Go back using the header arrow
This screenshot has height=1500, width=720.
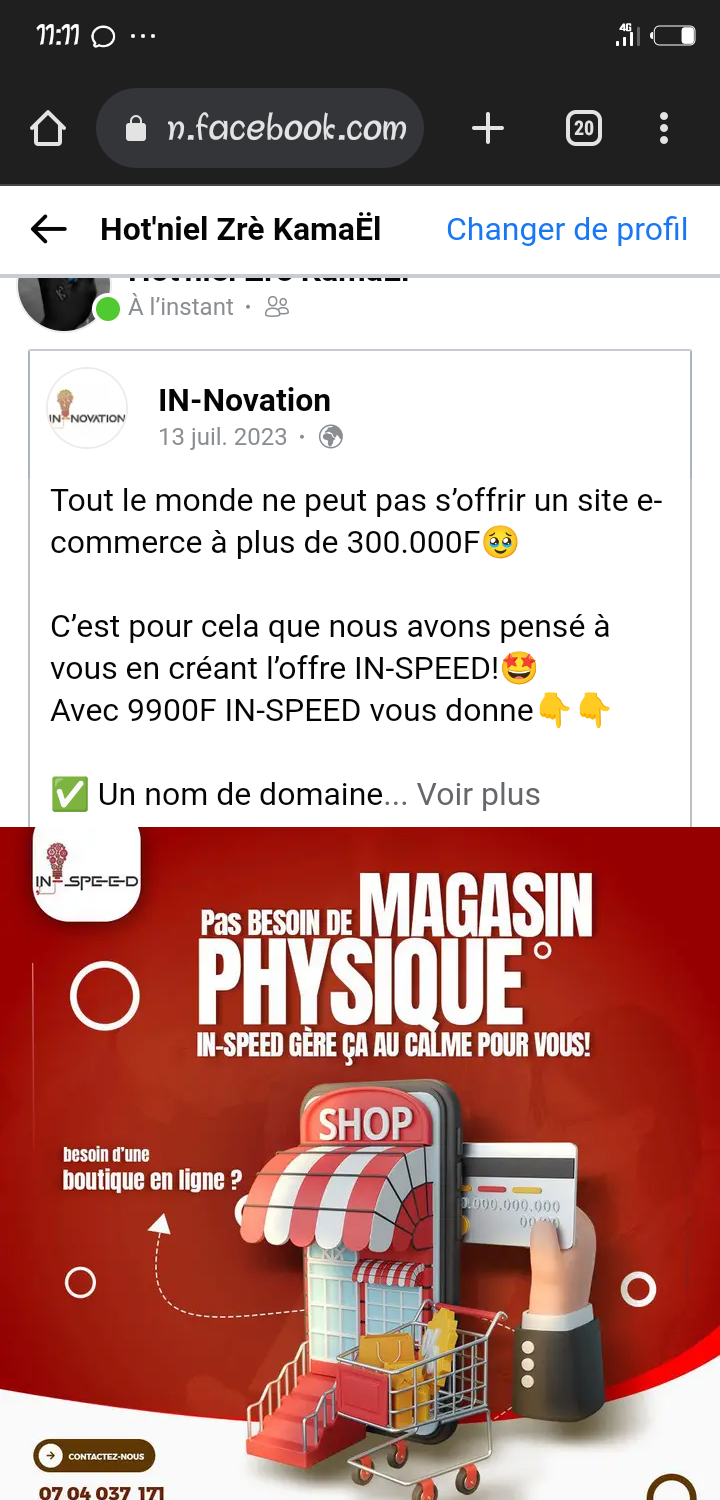pos(48,230)
